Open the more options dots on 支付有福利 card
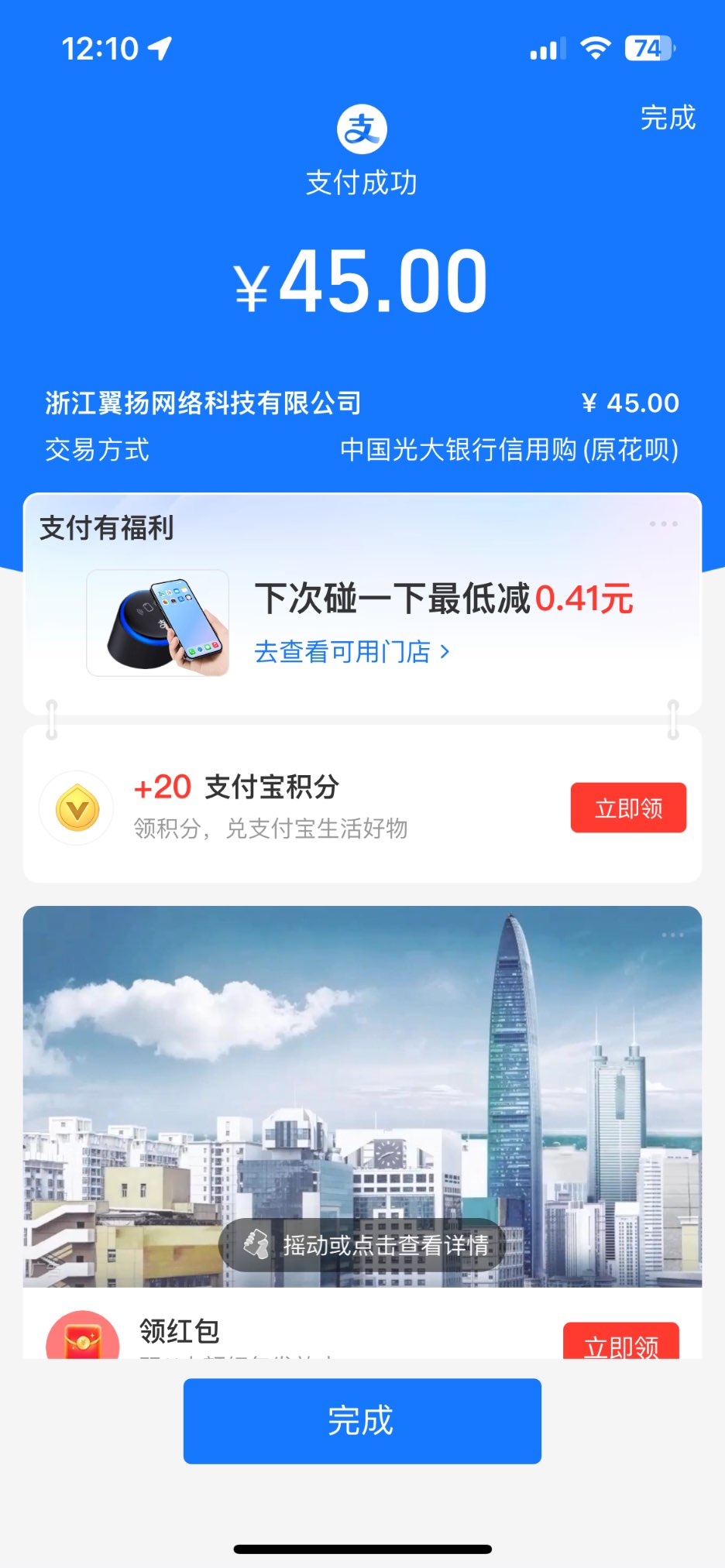 664,524
